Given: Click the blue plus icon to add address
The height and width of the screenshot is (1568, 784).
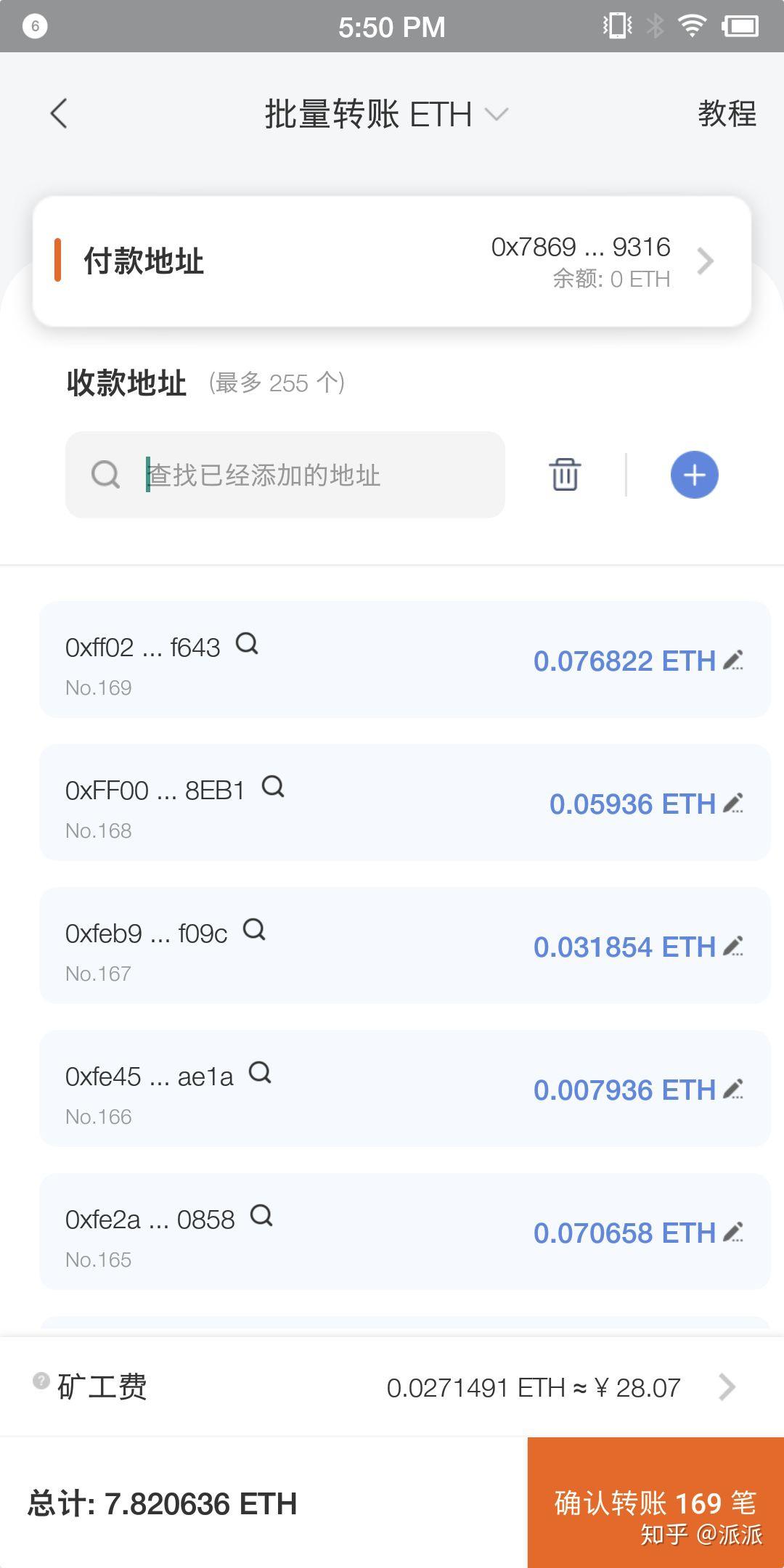Looking at the screenshot, I should tap(693, 475).
